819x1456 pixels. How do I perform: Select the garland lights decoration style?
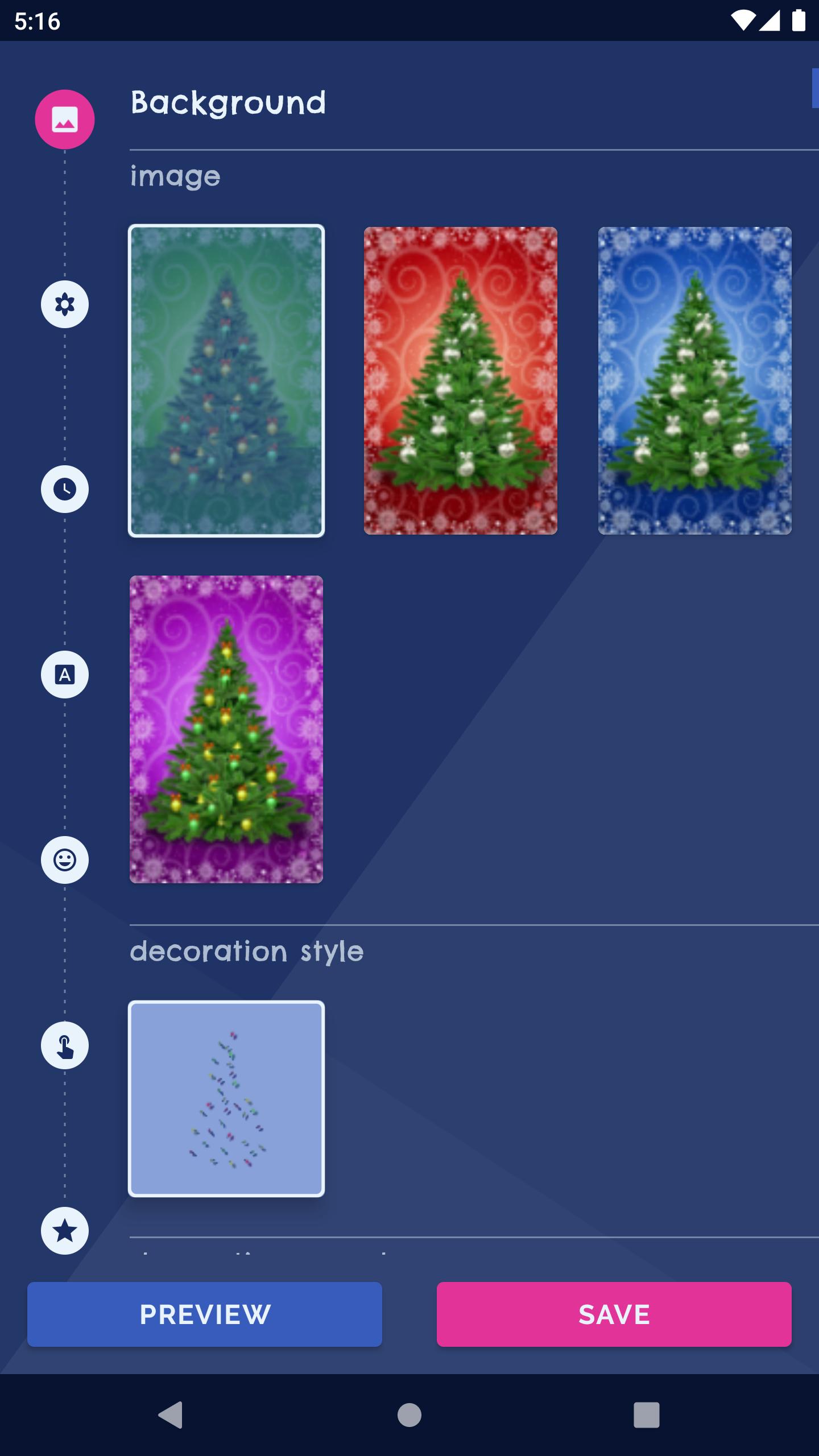point(226,1099)
